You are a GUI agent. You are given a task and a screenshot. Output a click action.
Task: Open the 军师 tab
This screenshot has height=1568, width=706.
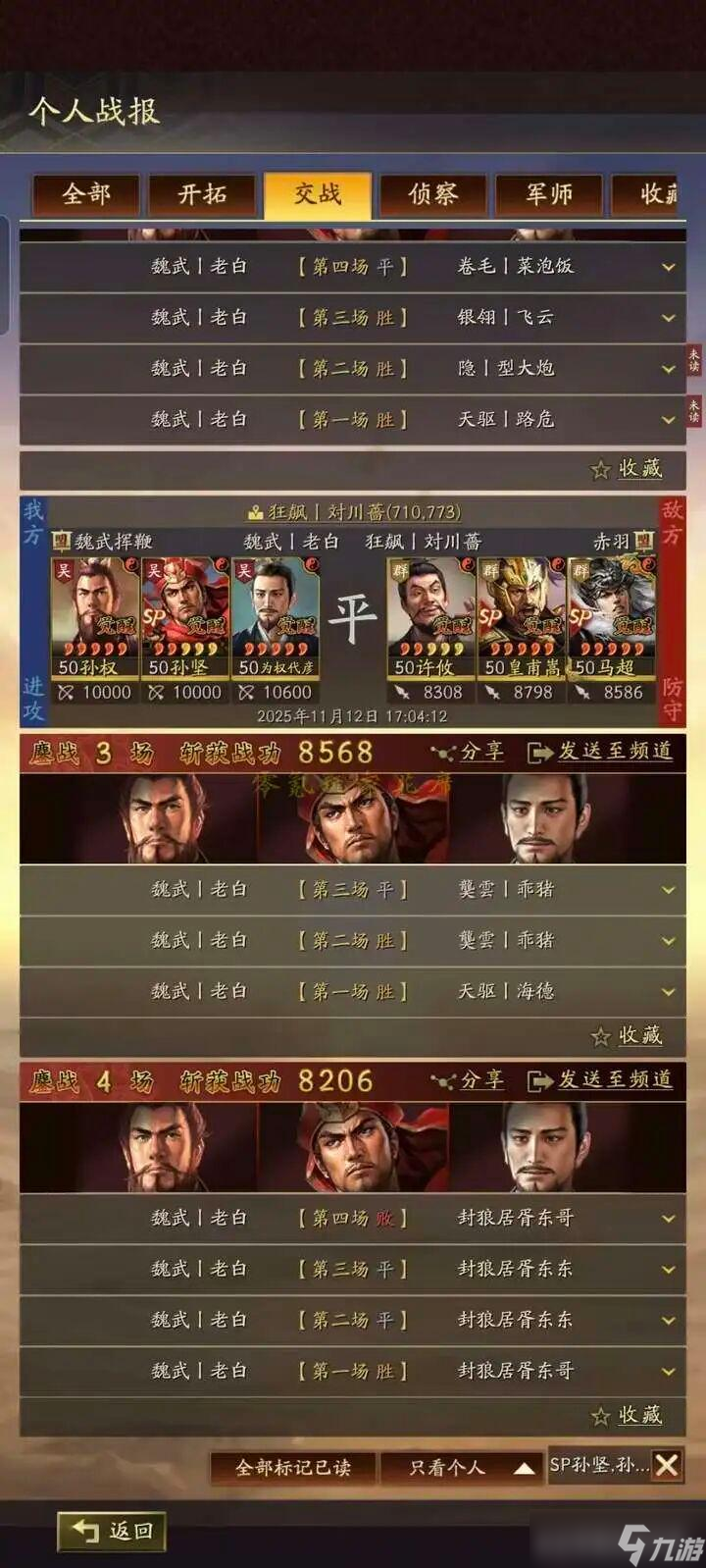[x=552, y=194]
